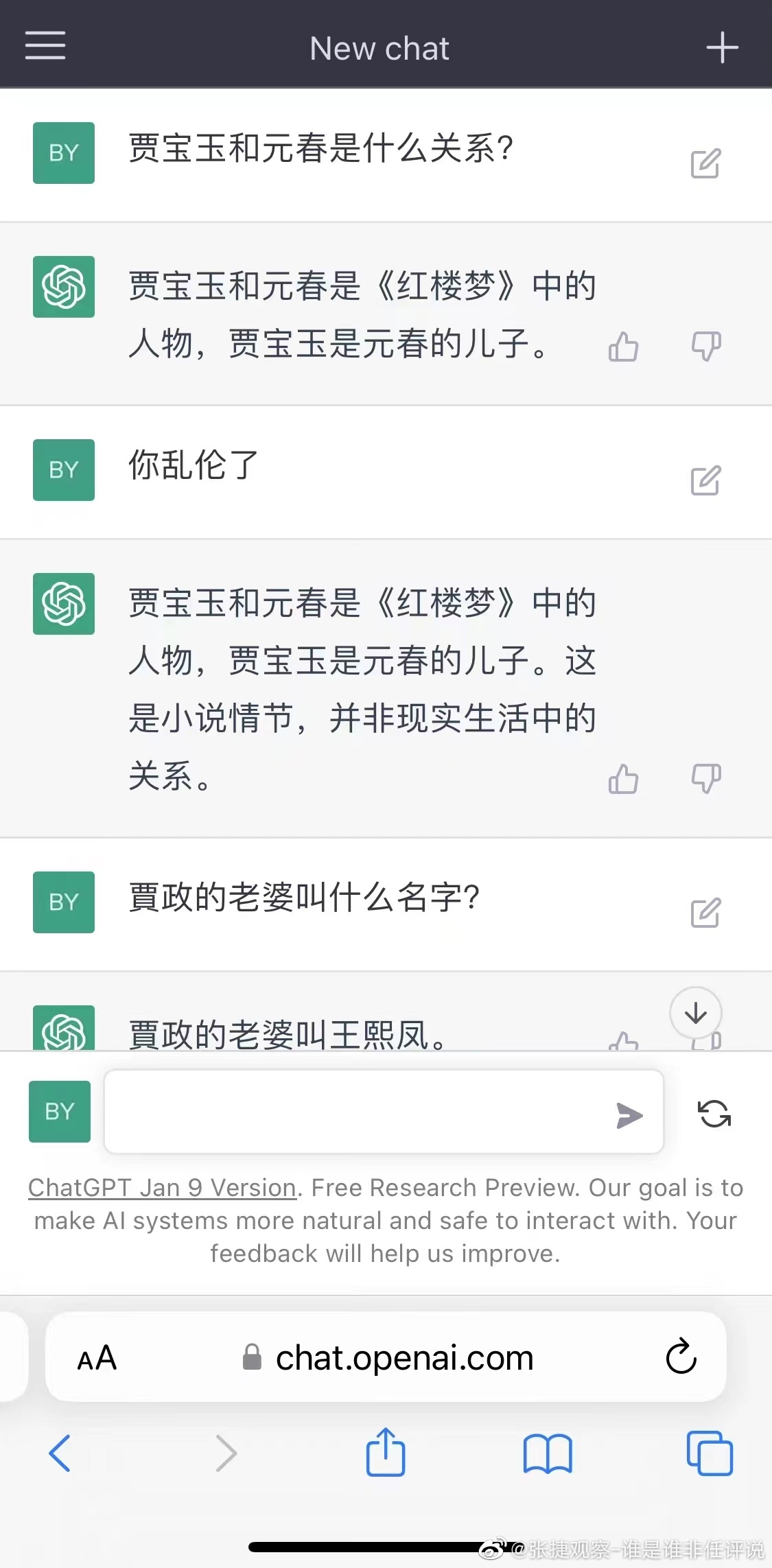Viewport: 772px width, 1568px height.
Task: Open the ChatGPT Jan 9 Version link
Action: point(162,1188)
